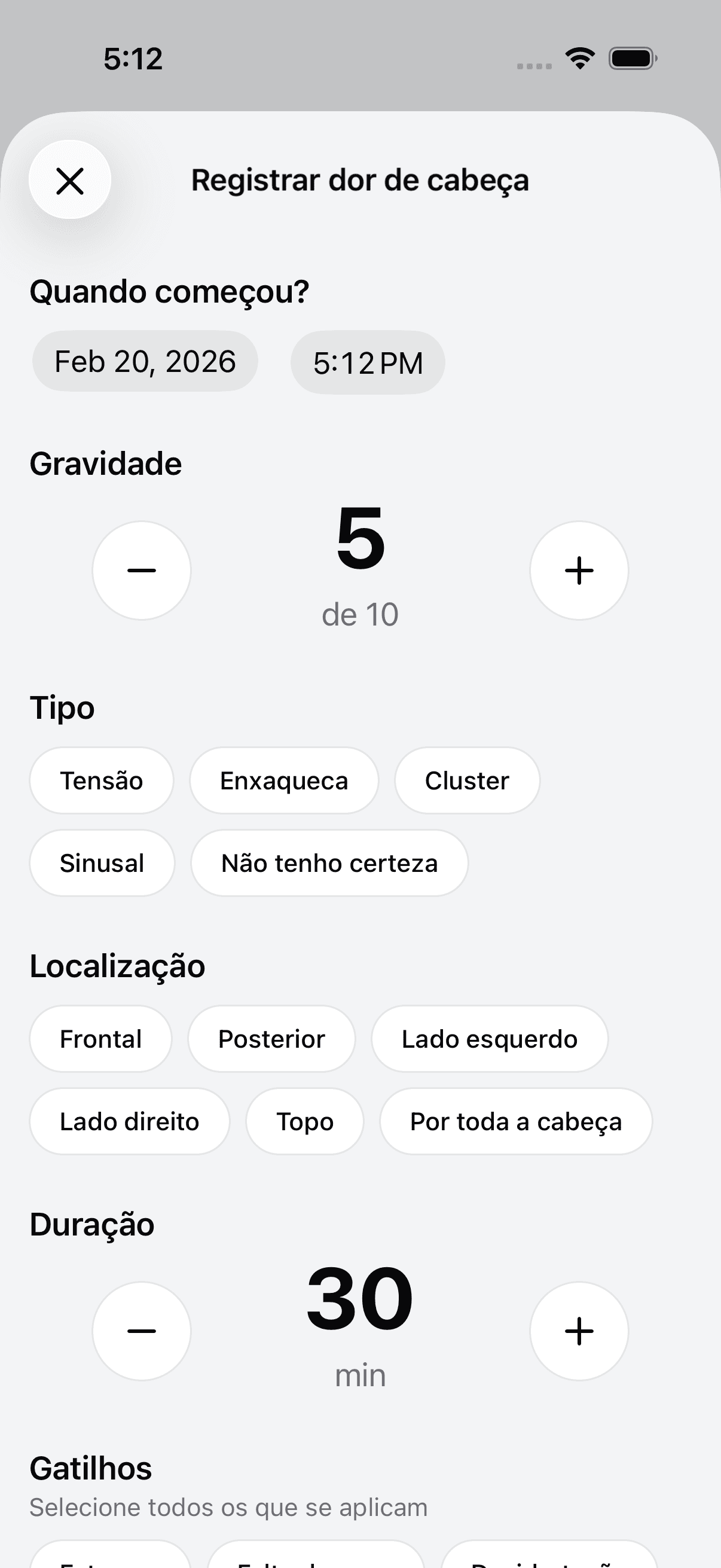The width and height of the screenshot is (721, 1568).
Task: Select the Lado esquerdo location
Action: (x=488, y=1038)
